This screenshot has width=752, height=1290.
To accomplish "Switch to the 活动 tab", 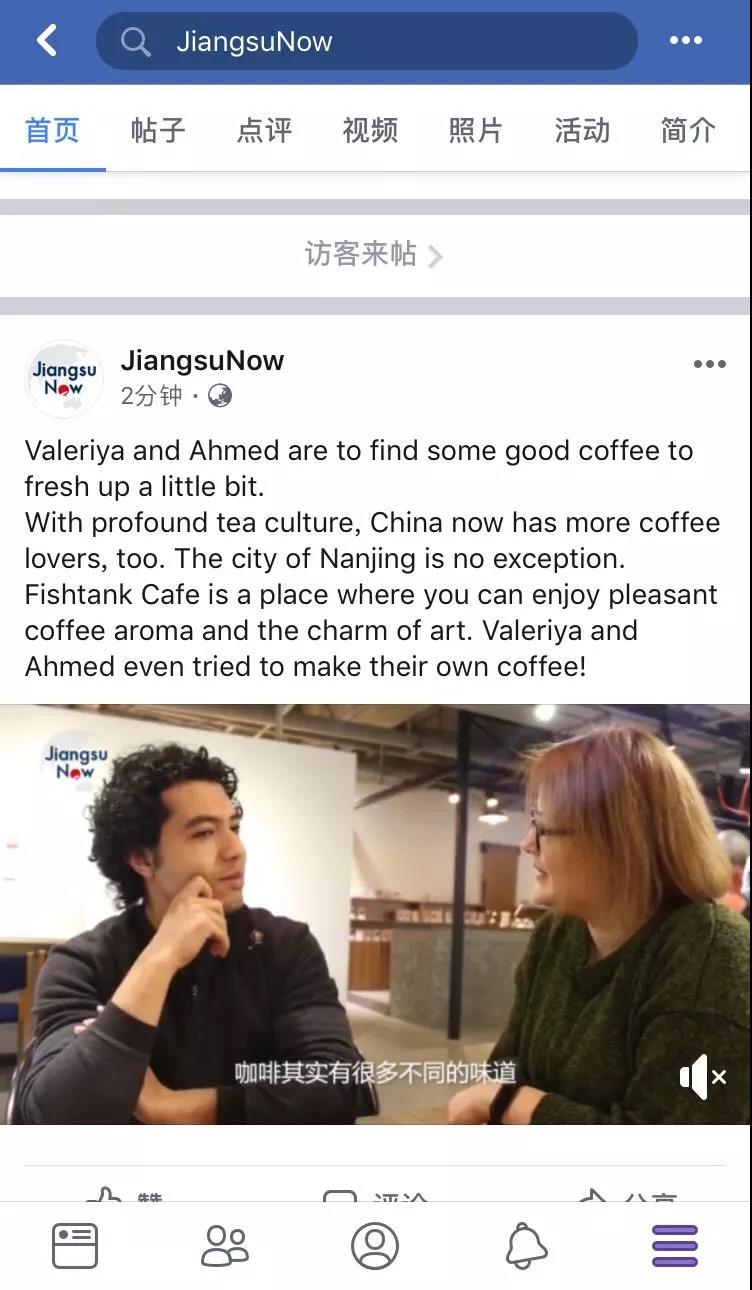I will click(x=582, y=131).
